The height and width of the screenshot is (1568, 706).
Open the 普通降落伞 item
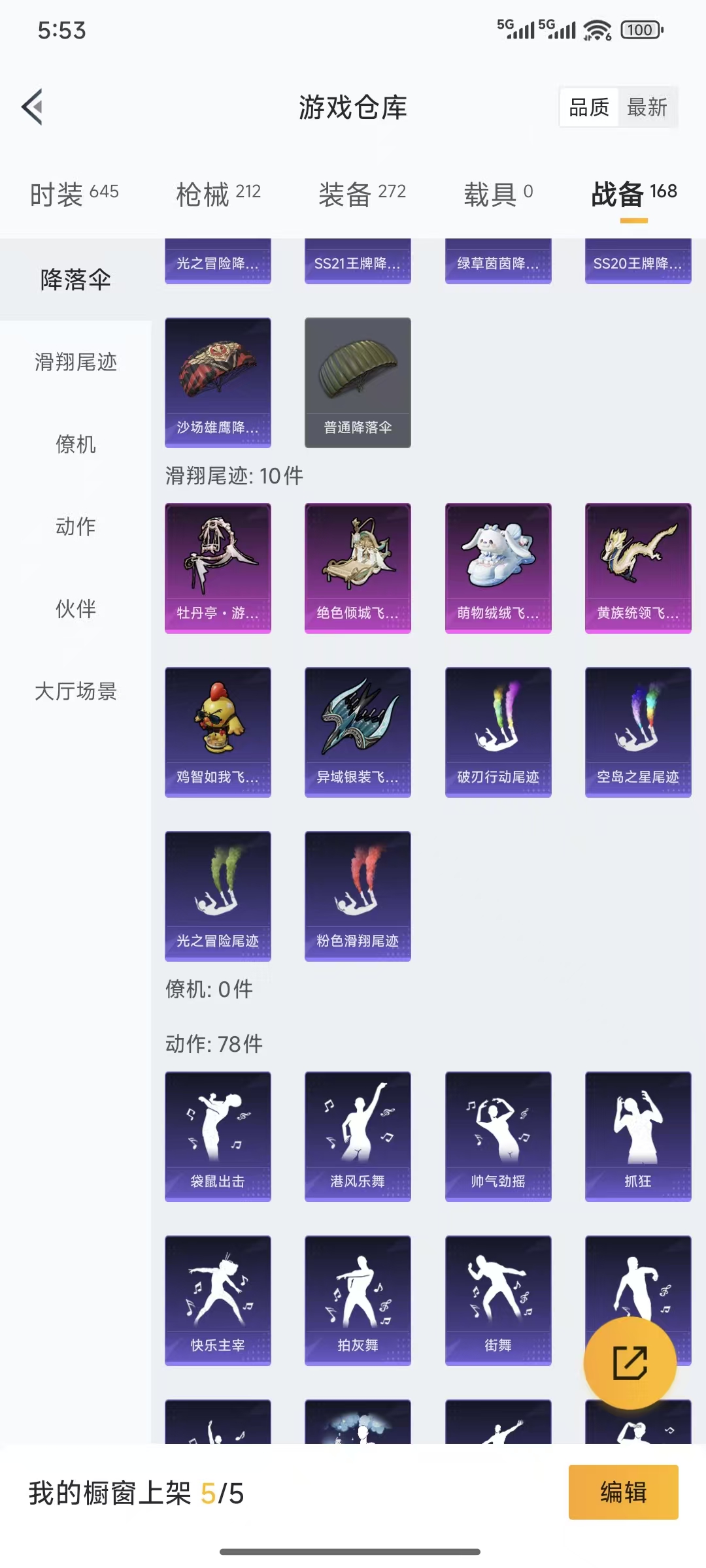(358, 382)
